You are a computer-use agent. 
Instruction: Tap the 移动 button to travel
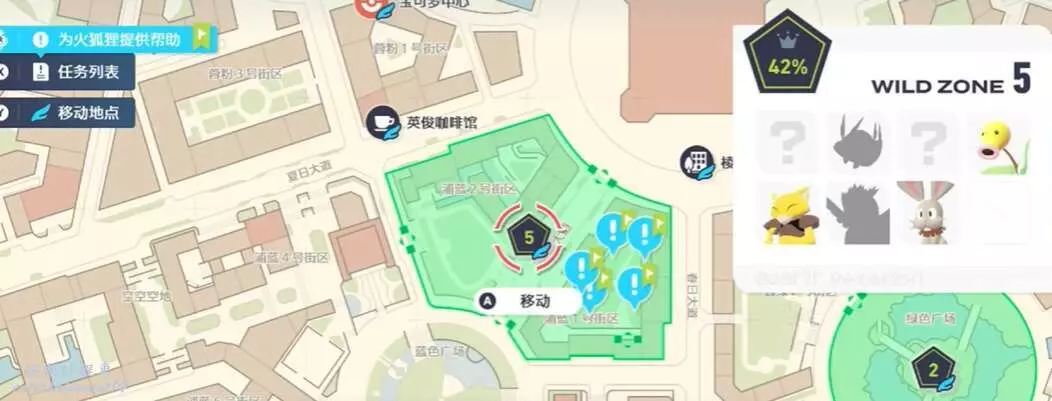point(530,301)
